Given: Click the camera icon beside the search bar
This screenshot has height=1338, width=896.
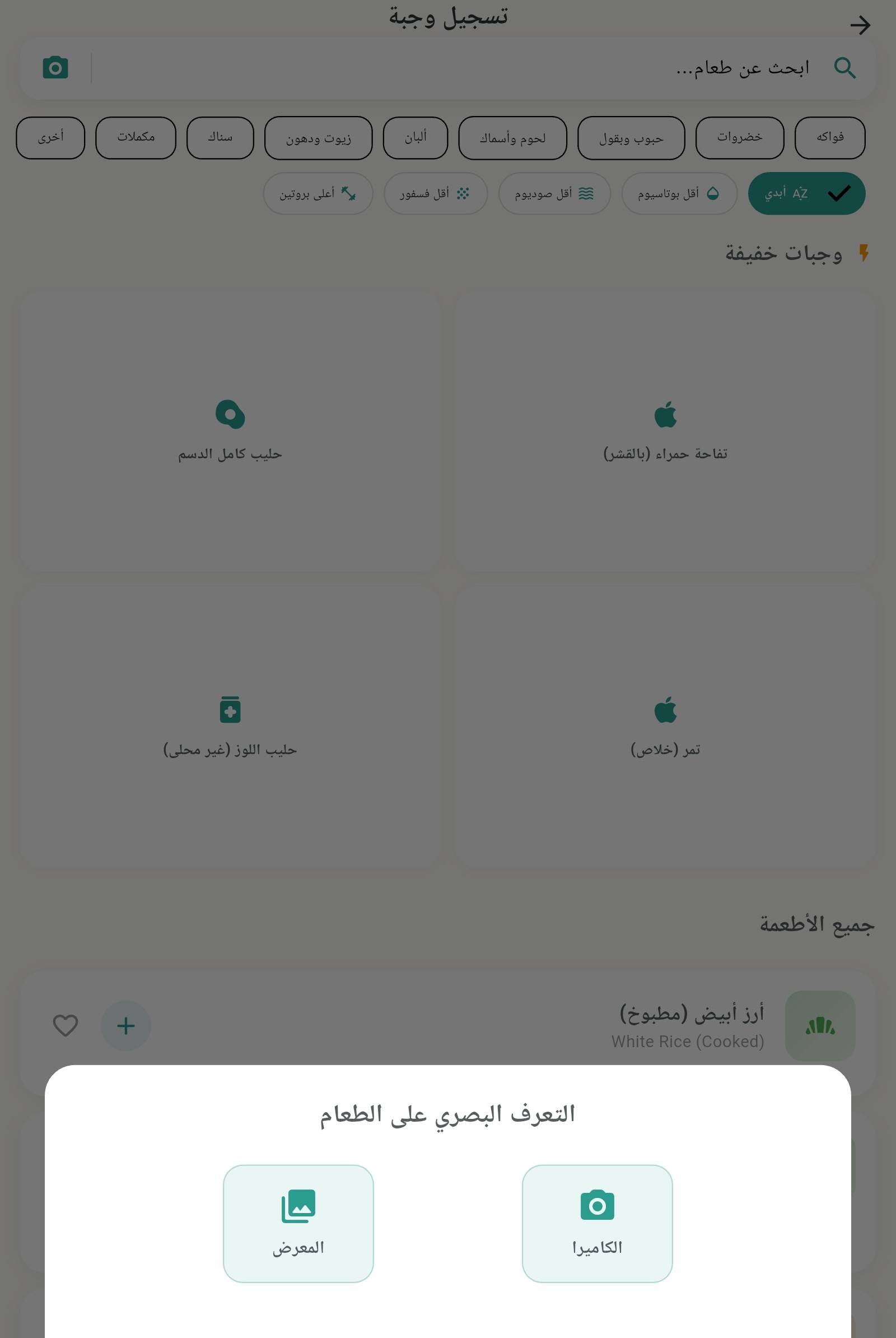Looking at the screenshot, I should tap(55, 67).
